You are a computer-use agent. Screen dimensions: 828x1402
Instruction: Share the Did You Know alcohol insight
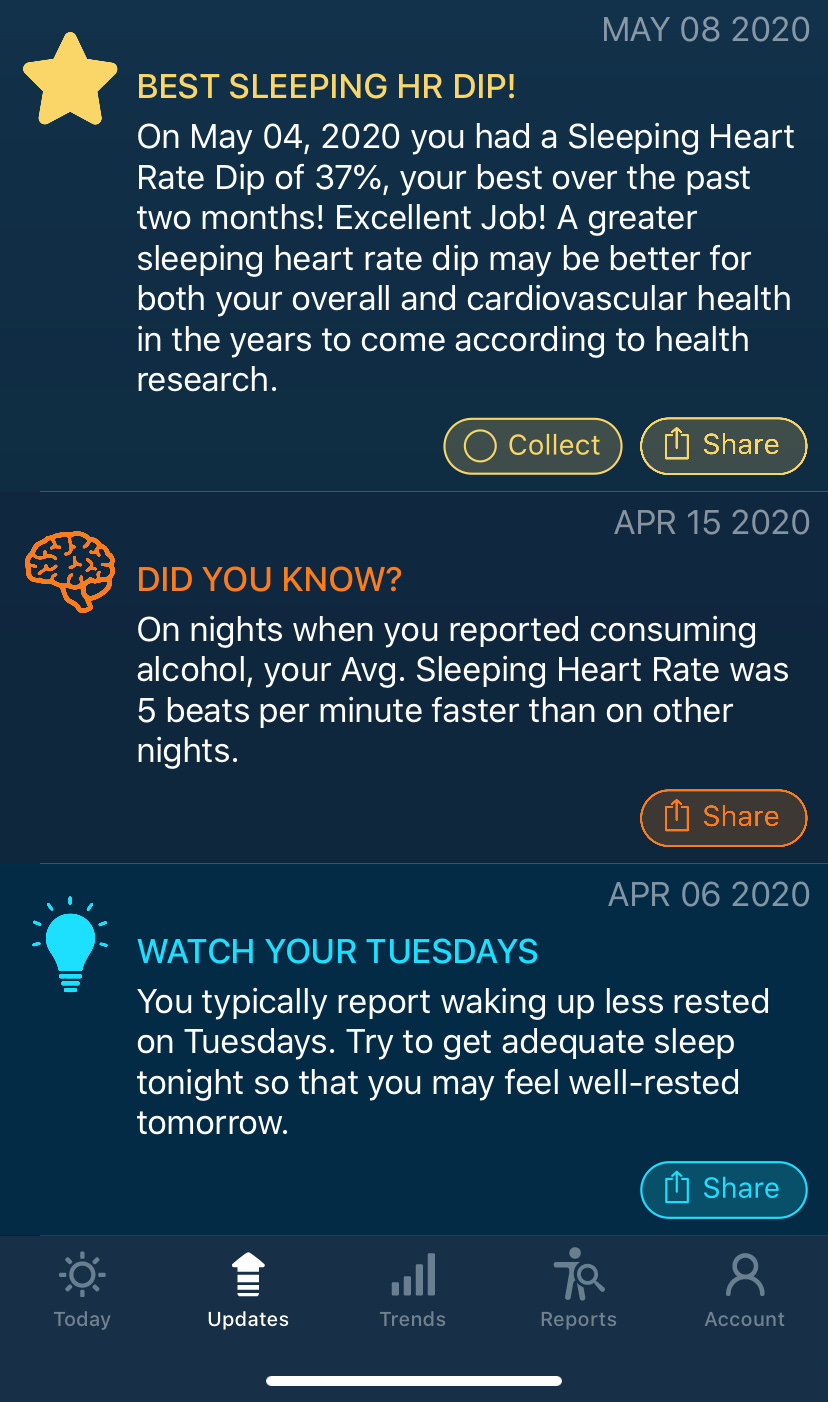coord(723,817)
